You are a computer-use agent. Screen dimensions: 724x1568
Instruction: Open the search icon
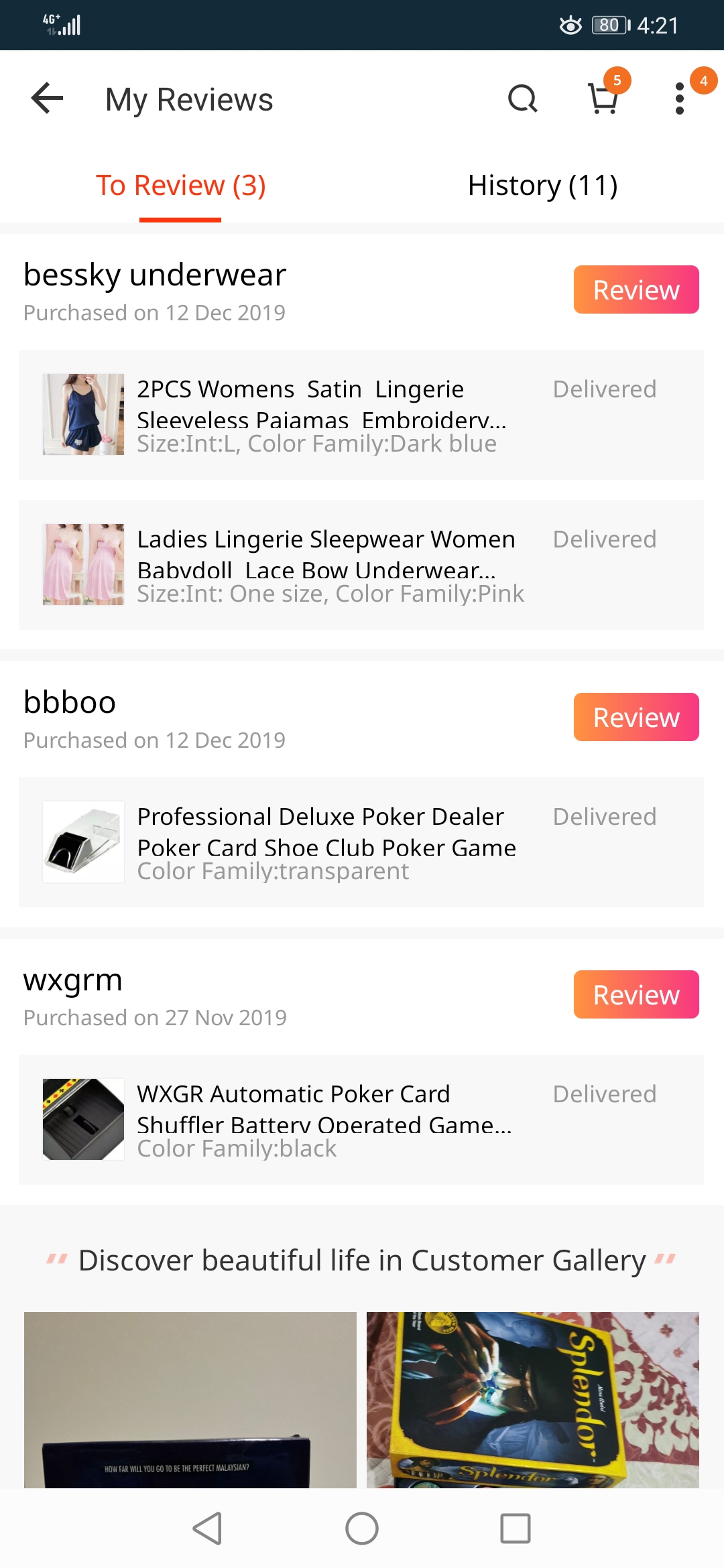[522, 99]
